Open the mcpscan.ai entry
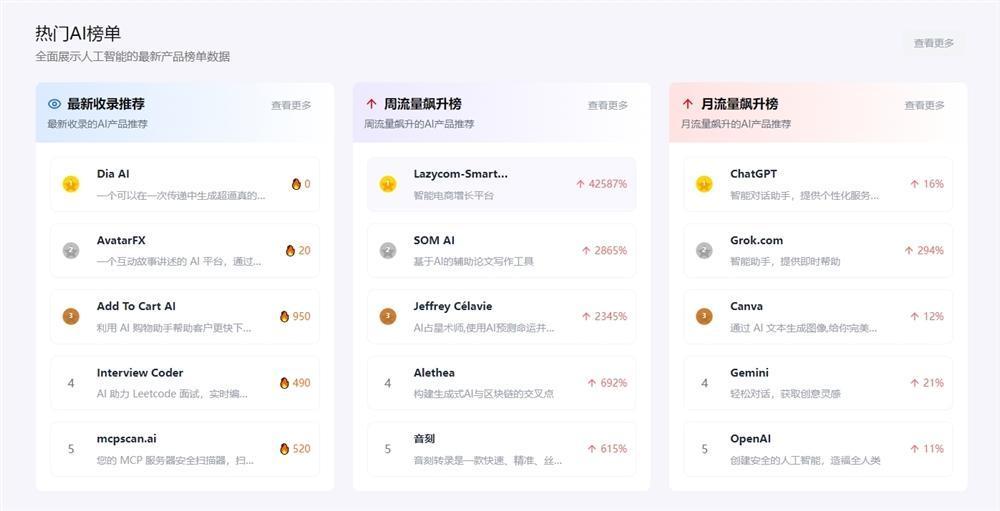 185,448
